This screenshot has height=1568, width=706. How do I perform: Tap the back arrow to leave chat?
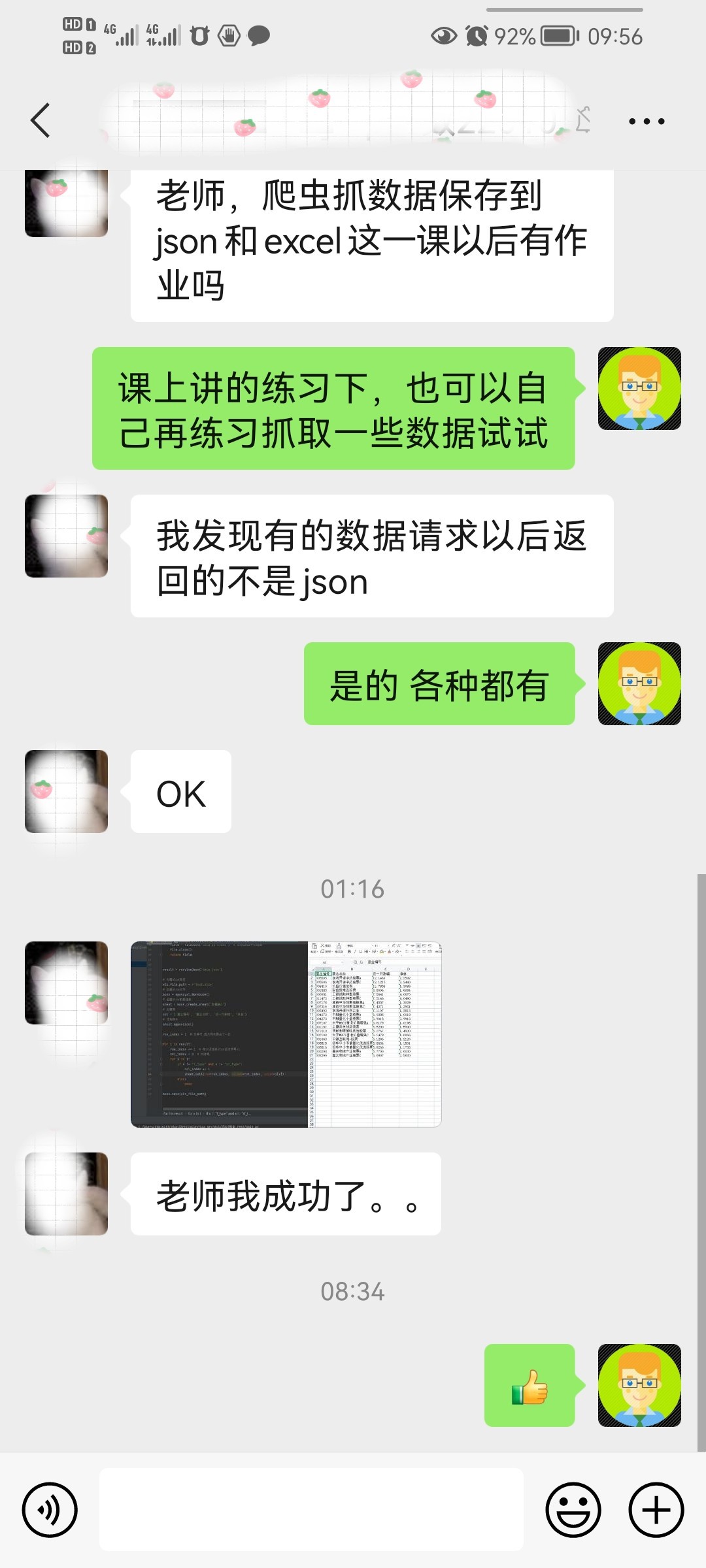tap(41, 121)
